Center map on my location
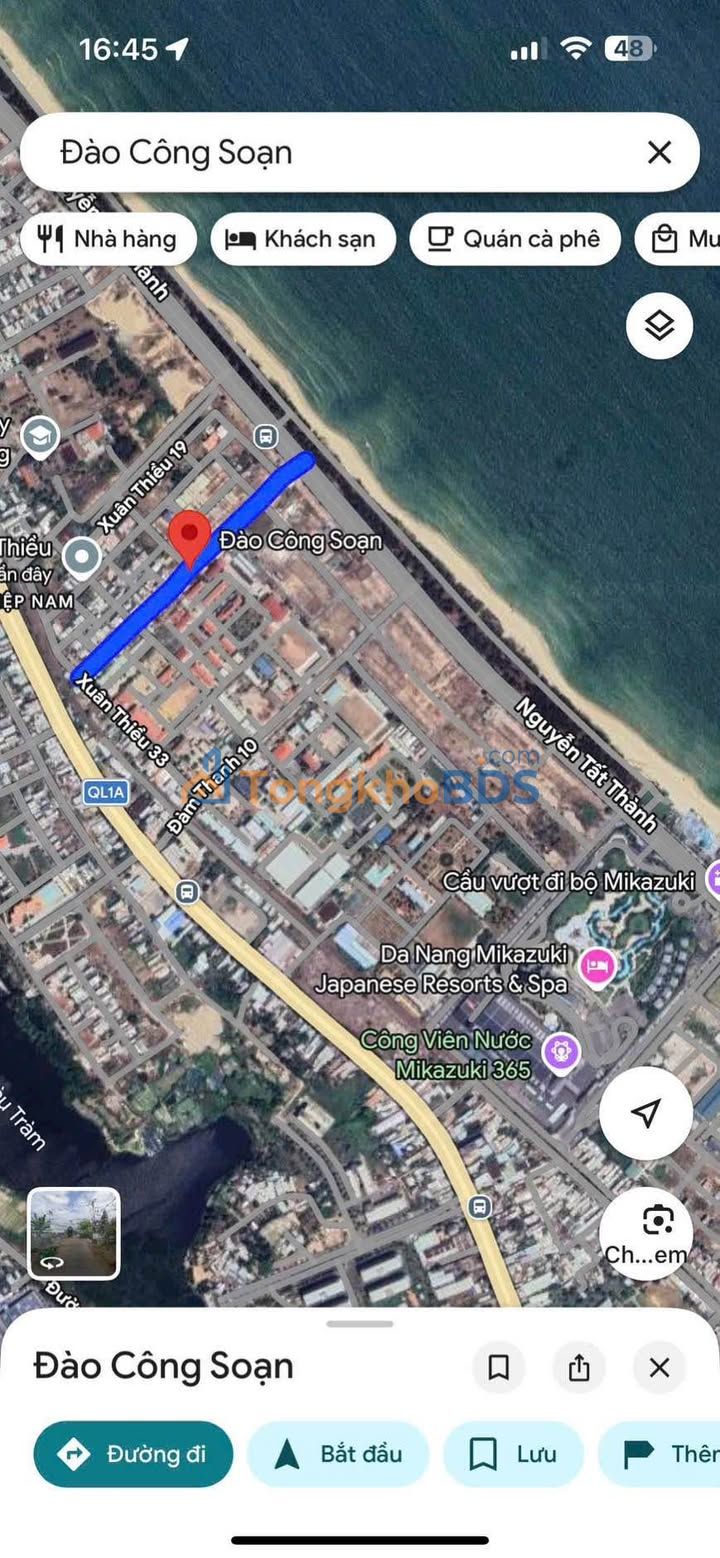720x1558 pixels. (646, 1113)
